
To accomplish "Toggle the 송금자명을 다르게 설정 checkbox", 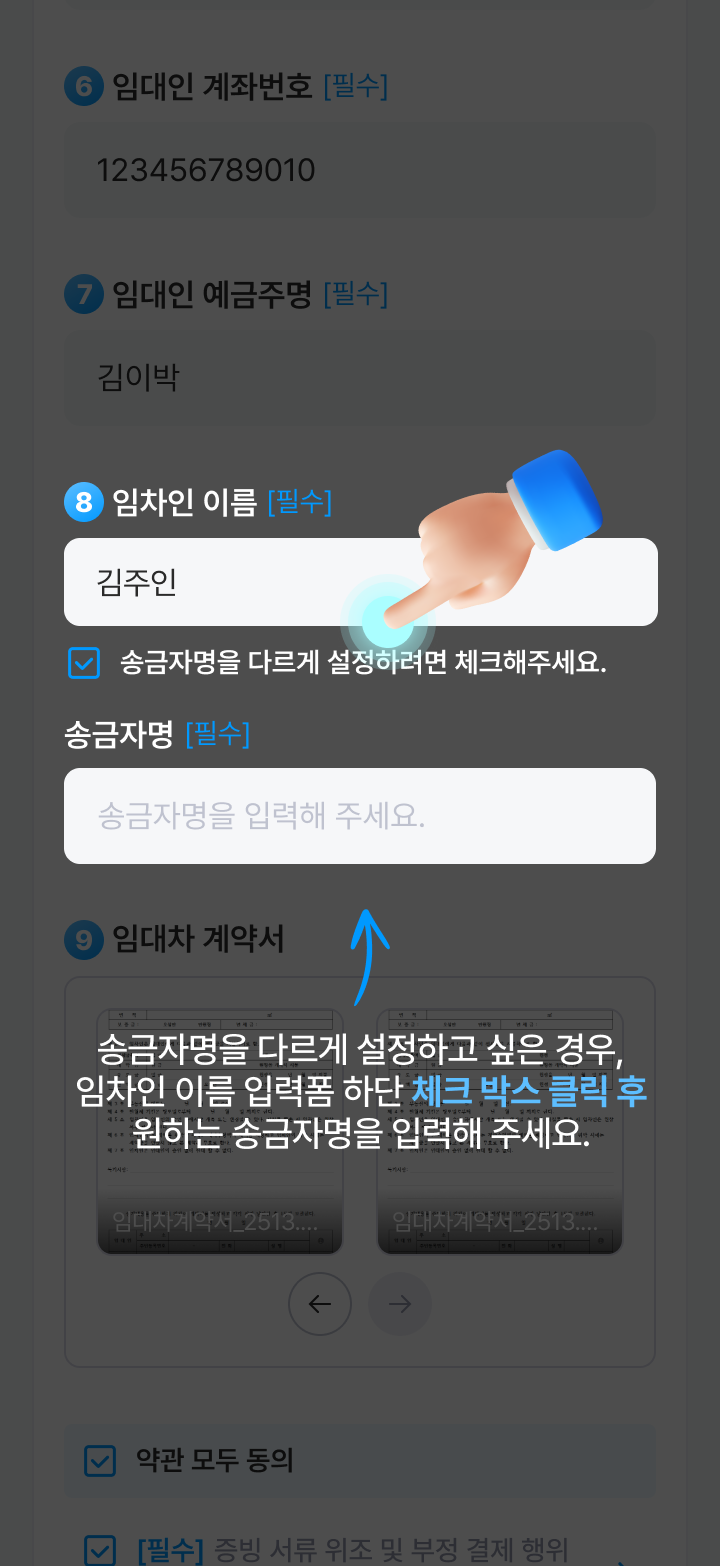I will point(84,663).
